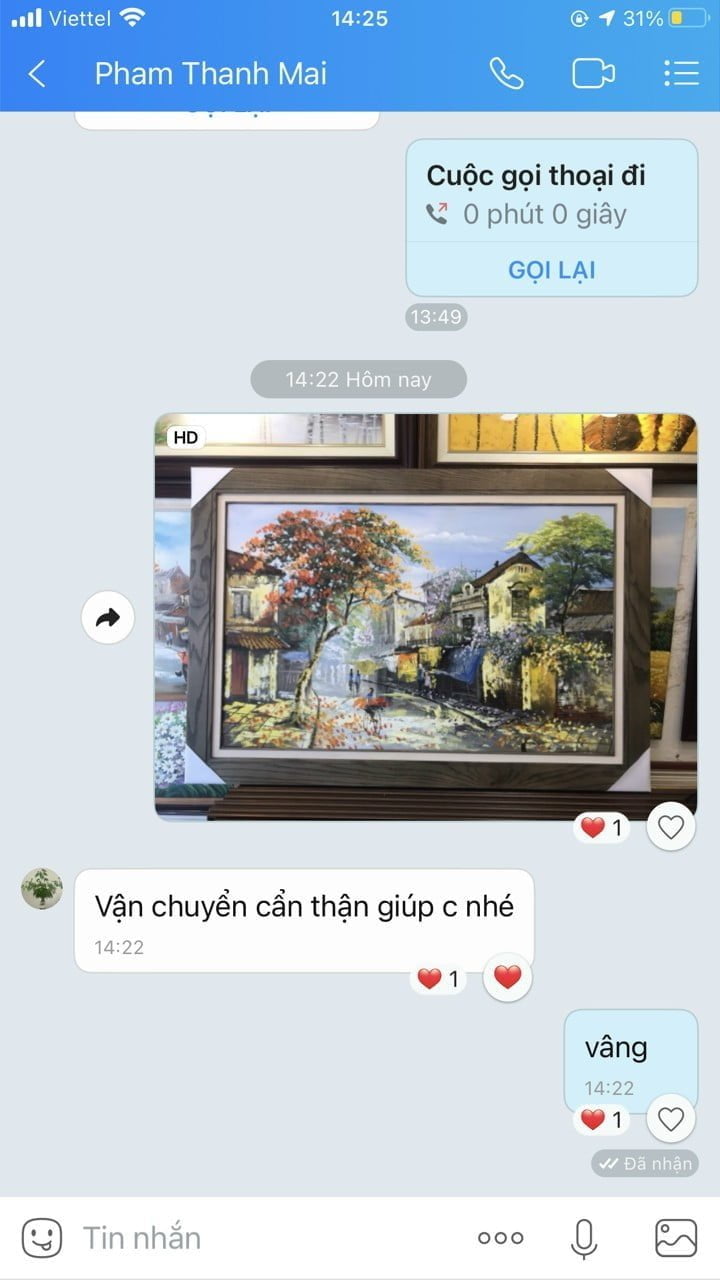720x1280 pixels.
Task: Open the chat options menu
Action: tap(681, 74)
